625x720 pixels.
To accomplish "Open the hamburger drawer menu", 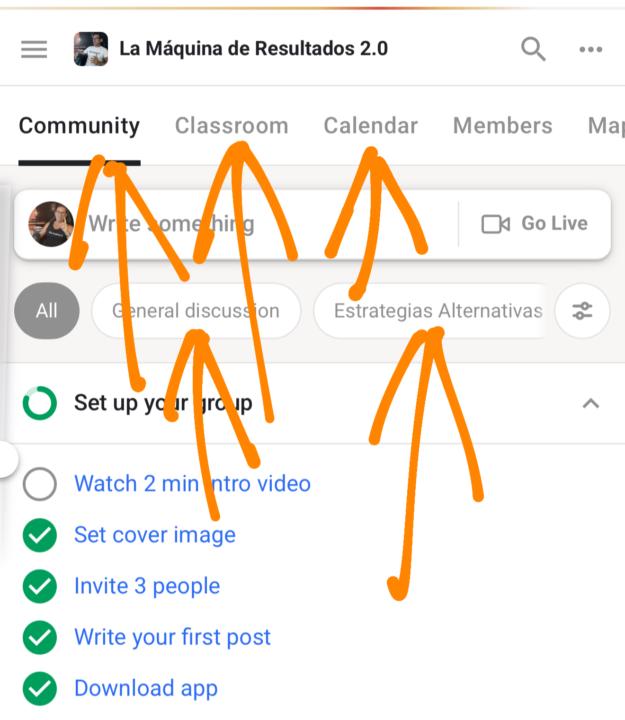I will tap(34, 49).
